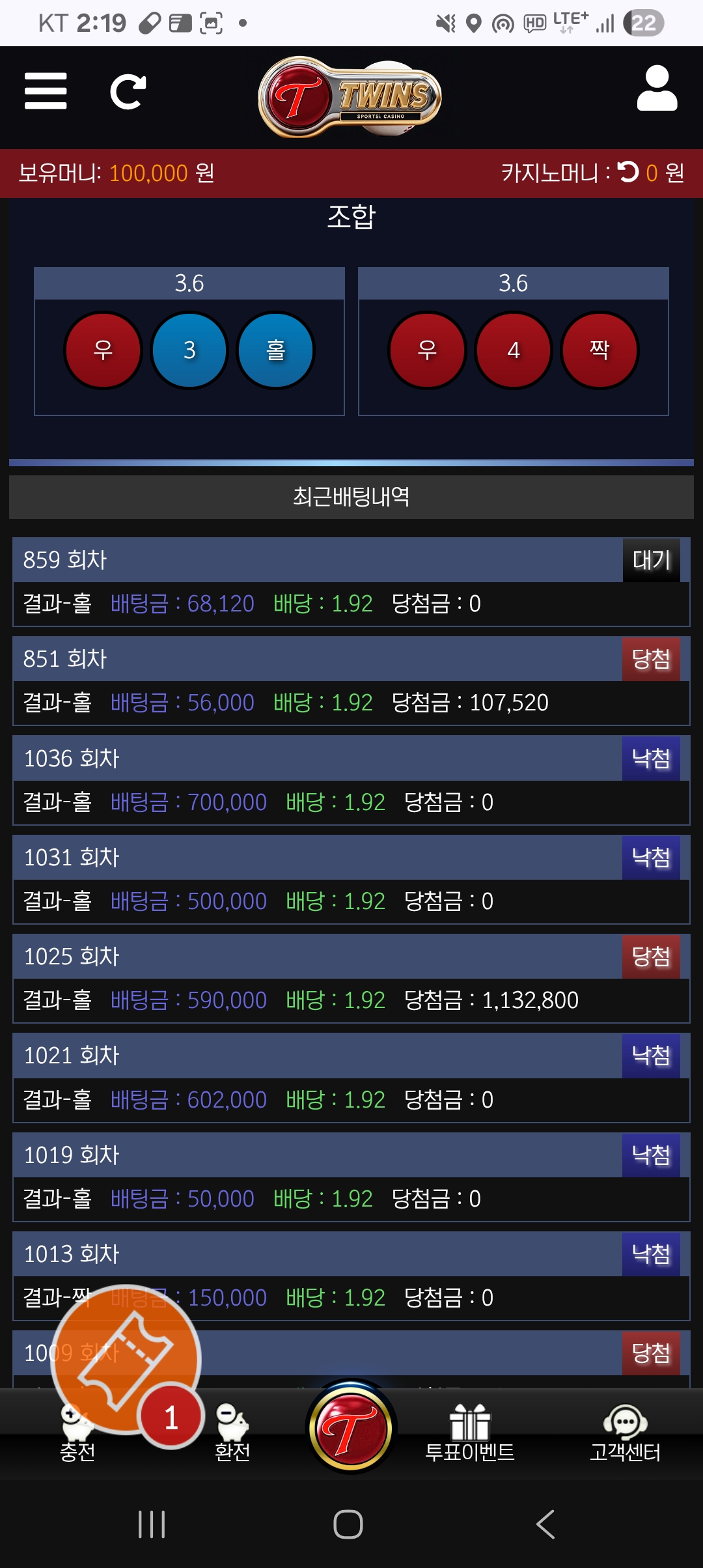Refresh the casino money balance
The height and width of the screenshot is (1568, 703).
(628, 172)
